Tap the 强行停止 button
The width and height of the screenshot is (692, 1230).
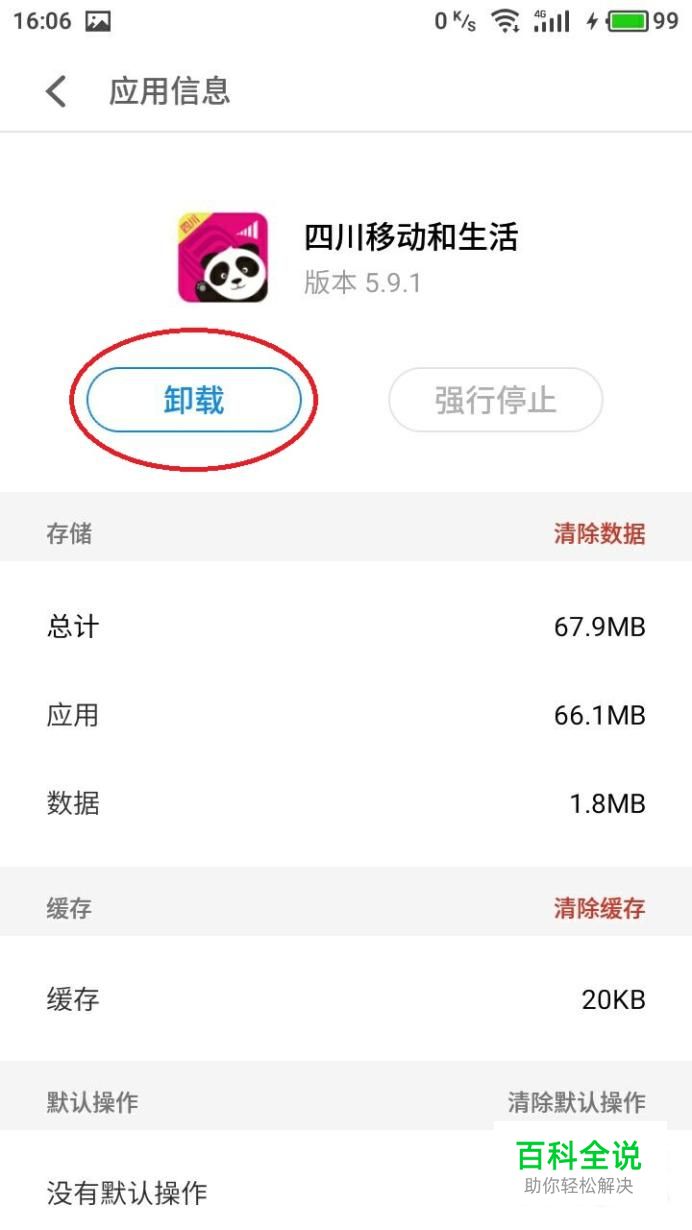(496, 400)
